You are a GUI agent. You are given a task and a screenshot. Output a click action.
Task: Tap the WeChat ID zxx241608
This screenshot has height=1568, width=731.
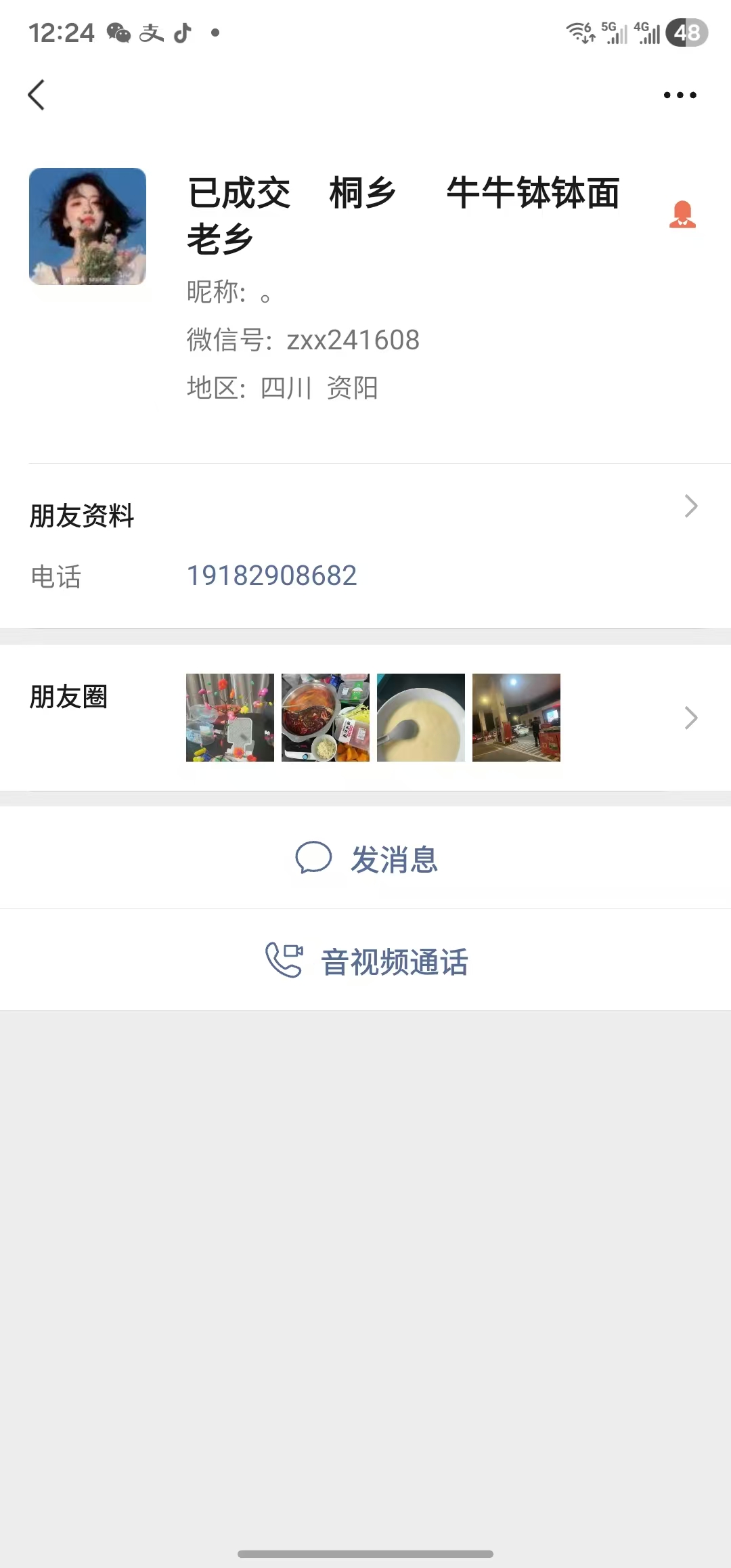click(353, 340)
